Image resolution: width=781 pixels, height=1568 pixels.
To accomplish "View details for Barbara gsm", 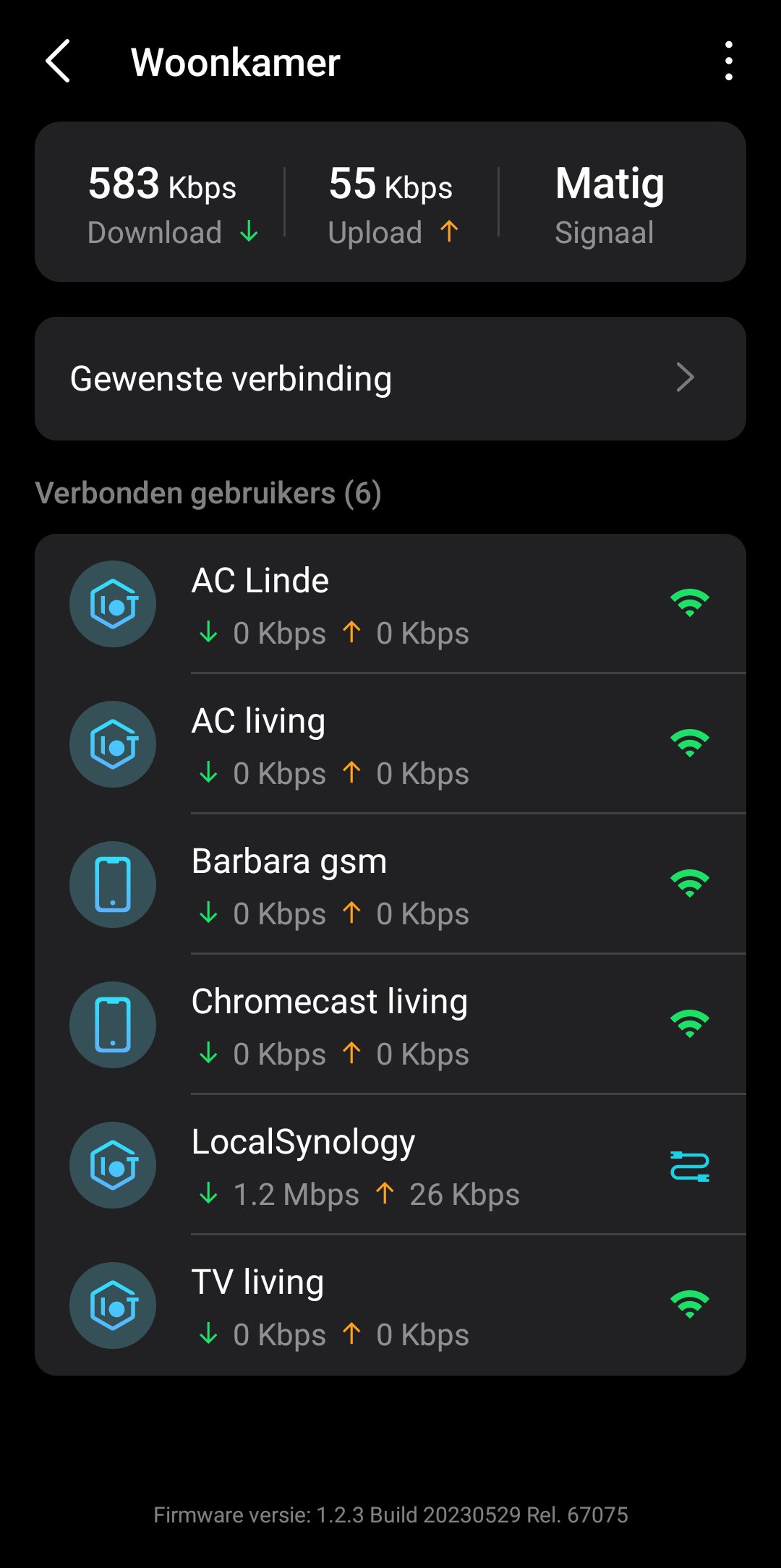I will tap(390, 885).
